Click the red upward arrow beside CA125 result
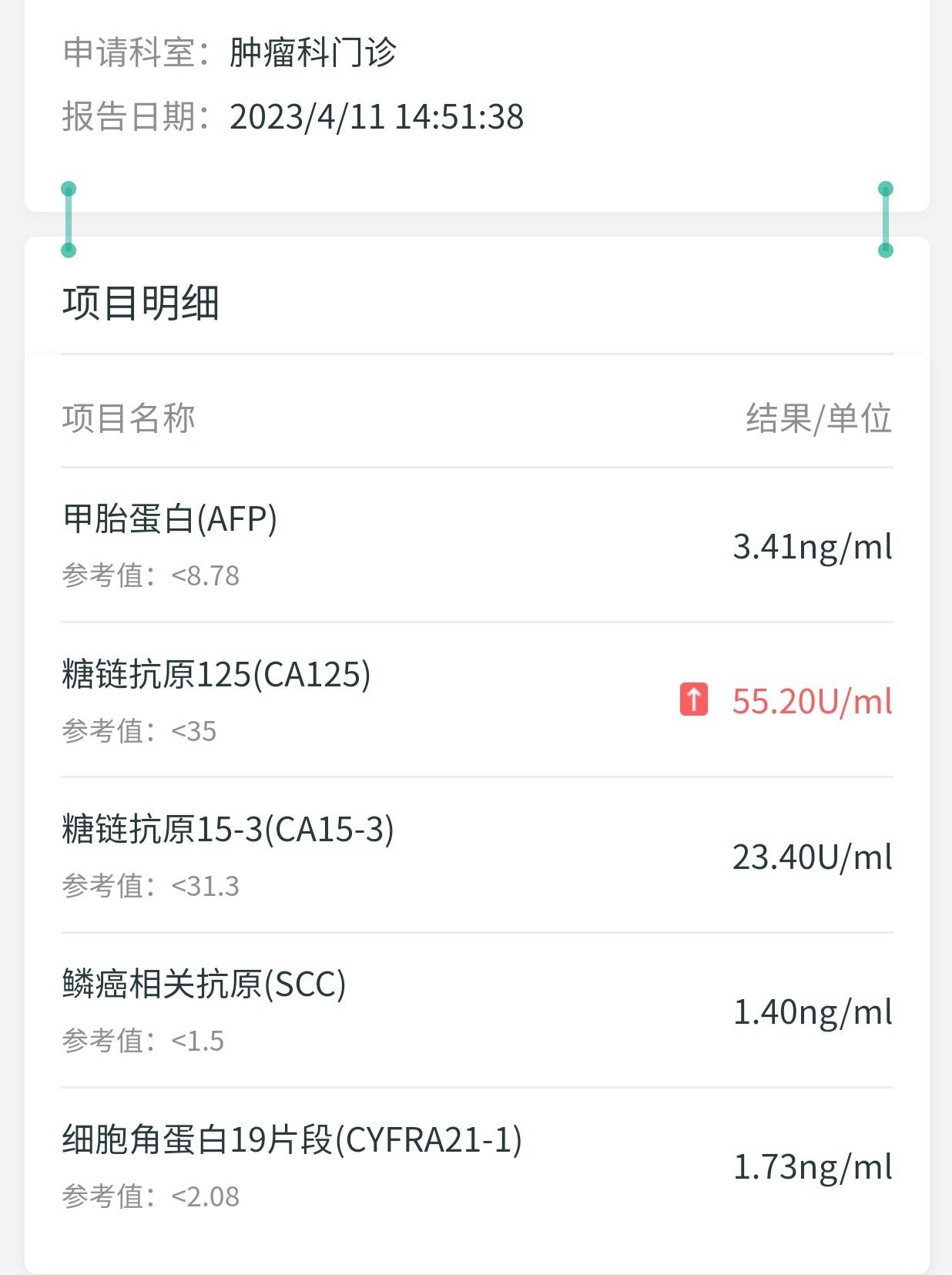 coord(692,700)
